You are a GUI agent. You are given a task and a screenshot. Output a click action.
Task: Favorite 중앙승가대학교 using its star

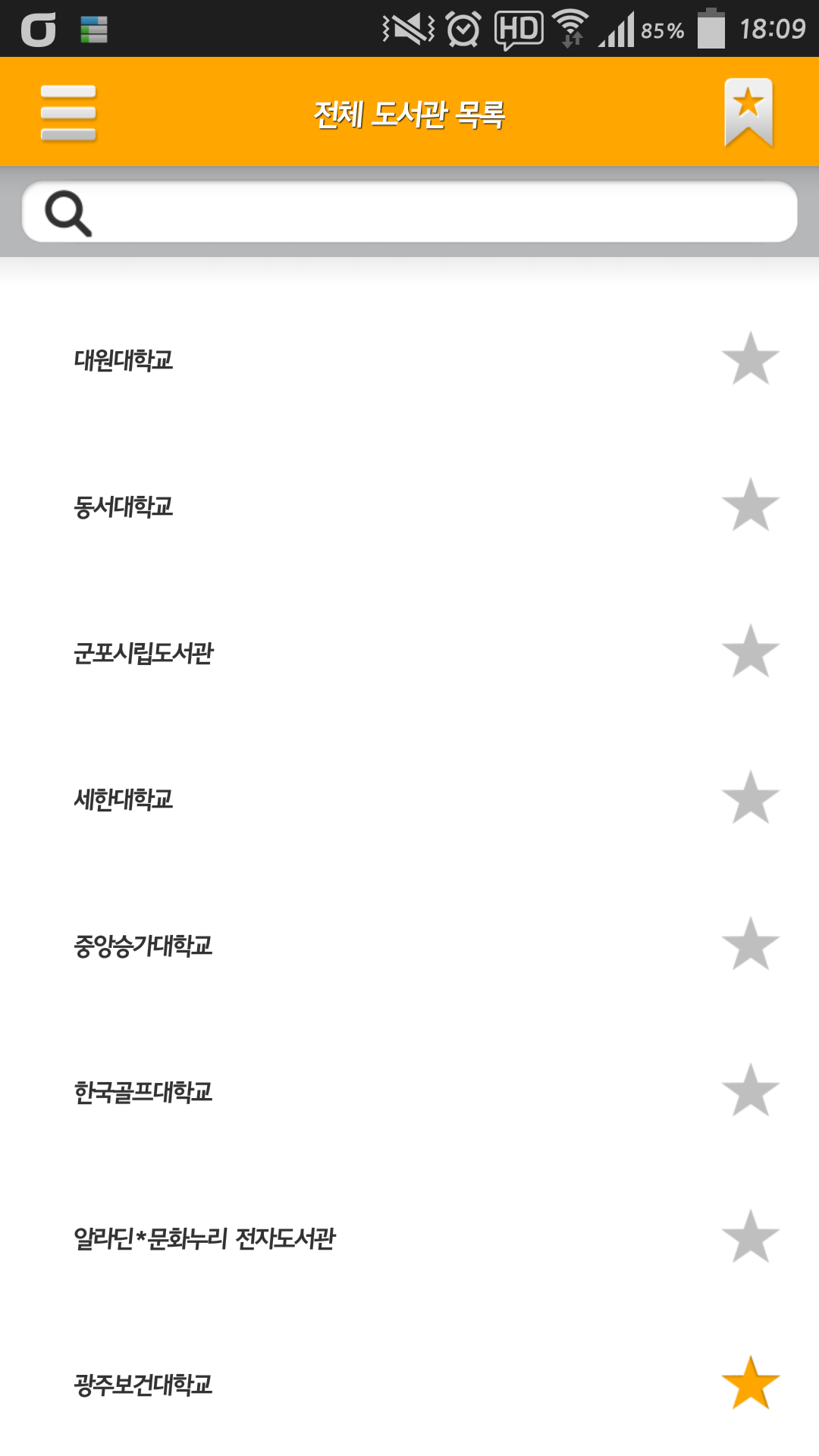pos(751,944)
